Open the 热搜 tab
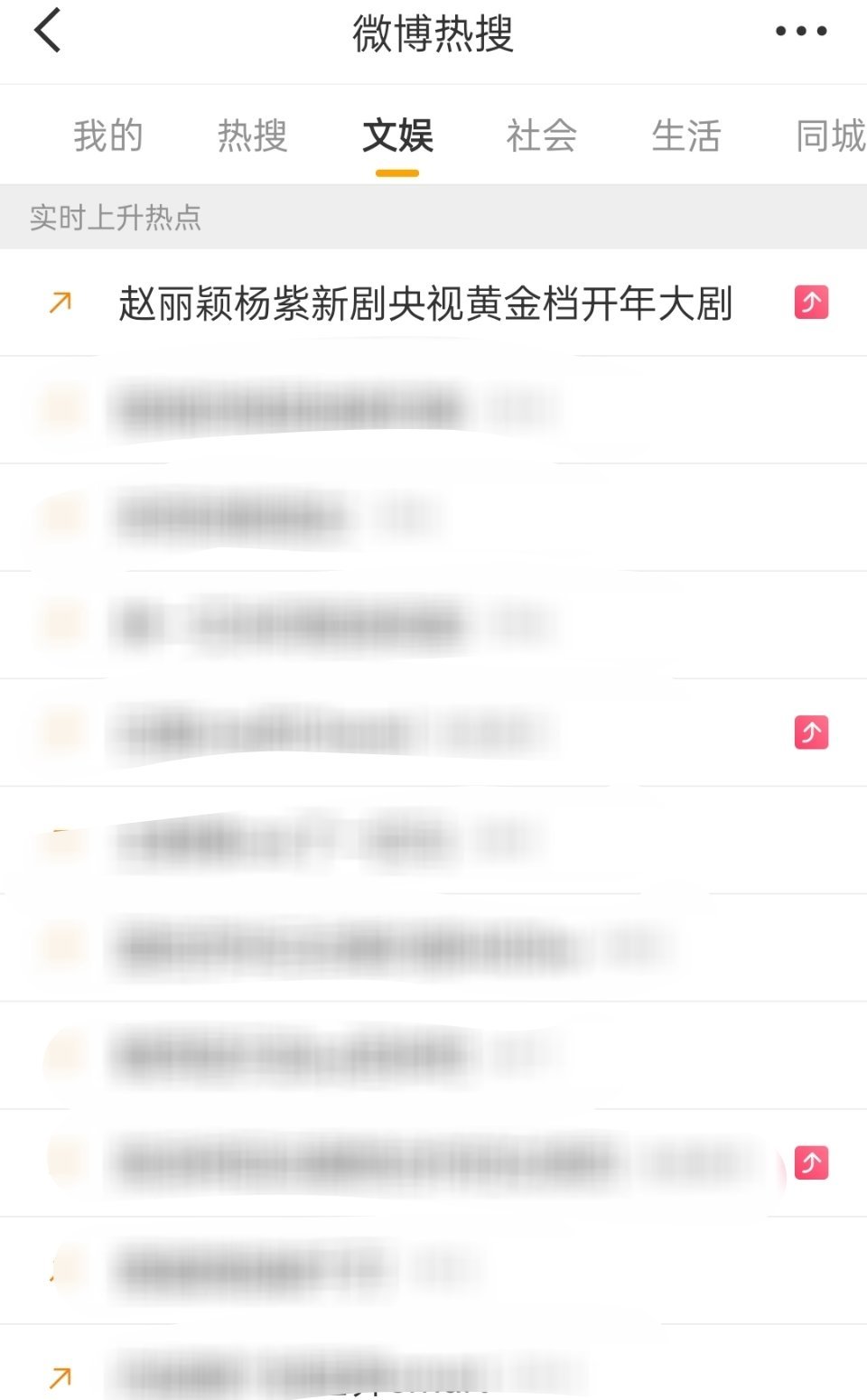 tap(252, 135)
